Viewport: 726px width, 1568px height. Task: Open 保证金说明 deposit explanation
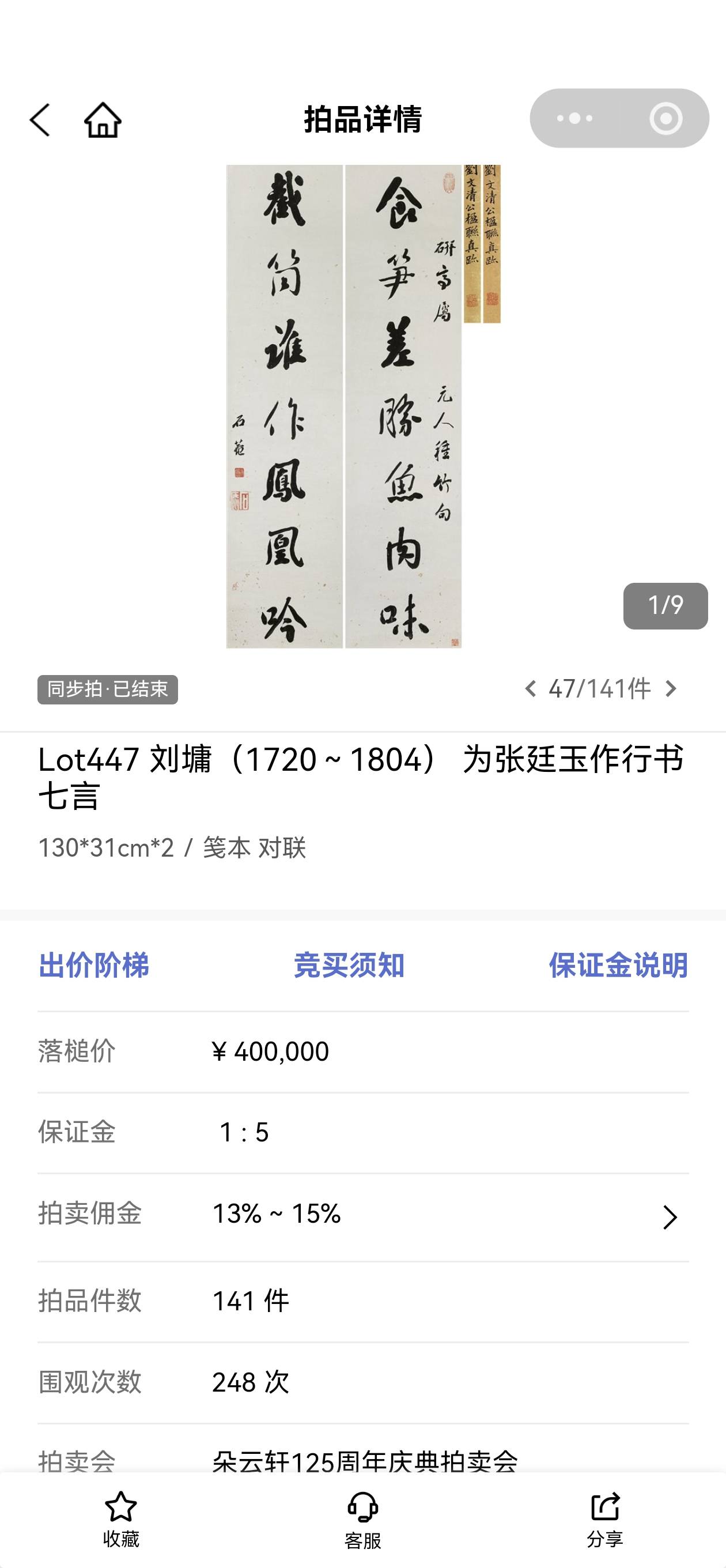point(618,966)
